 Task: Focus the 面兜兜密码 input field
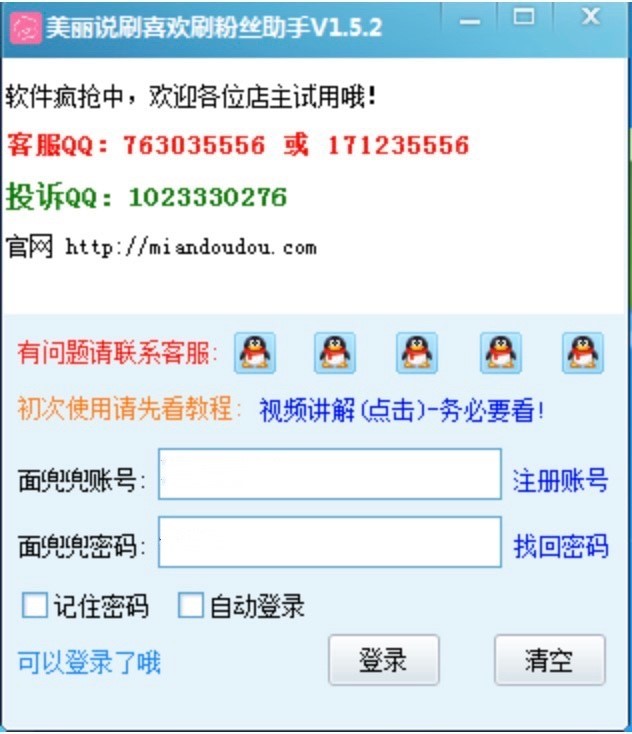click(329, 542)
